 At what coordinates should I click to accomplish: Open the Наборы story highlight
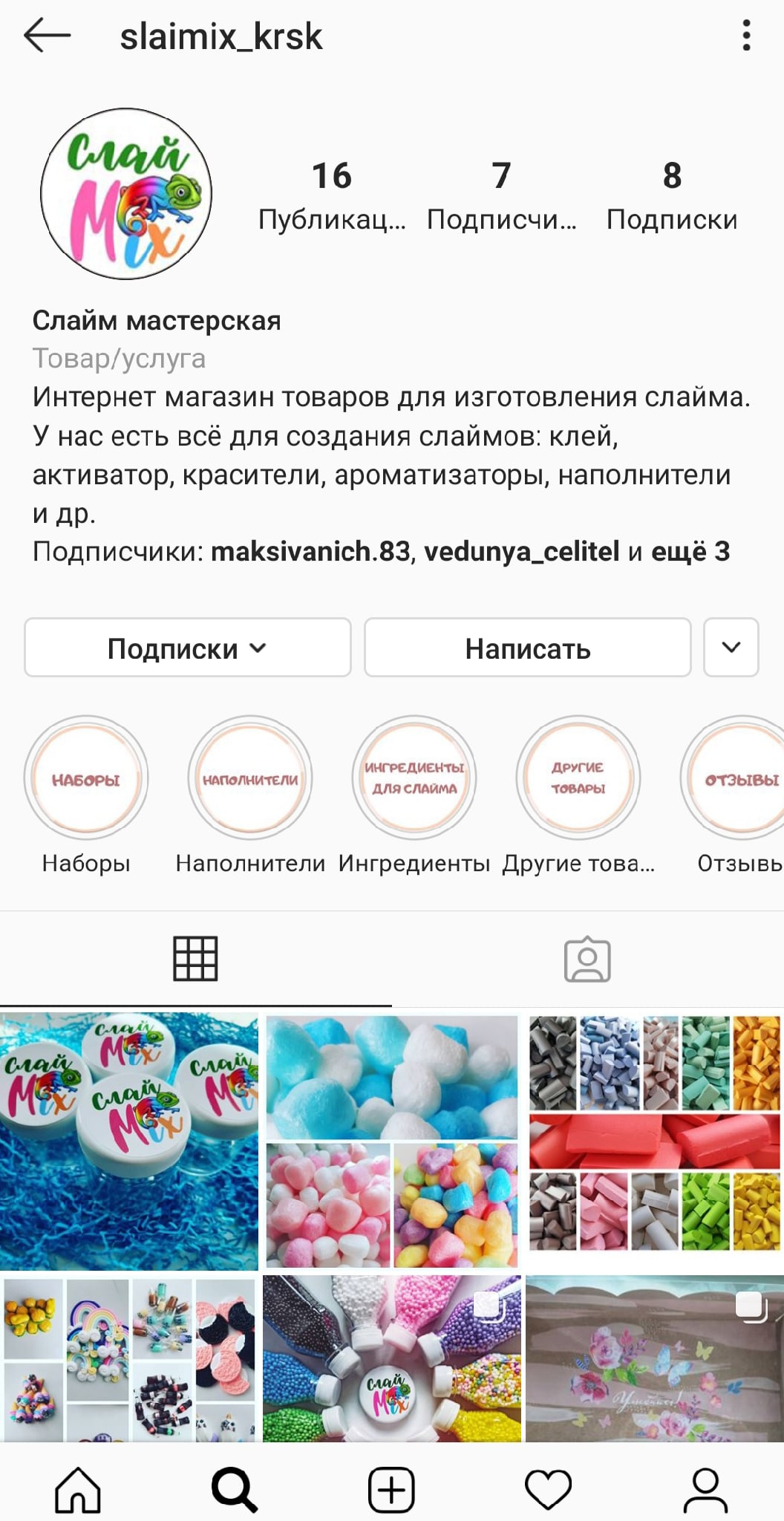point(86,778)
